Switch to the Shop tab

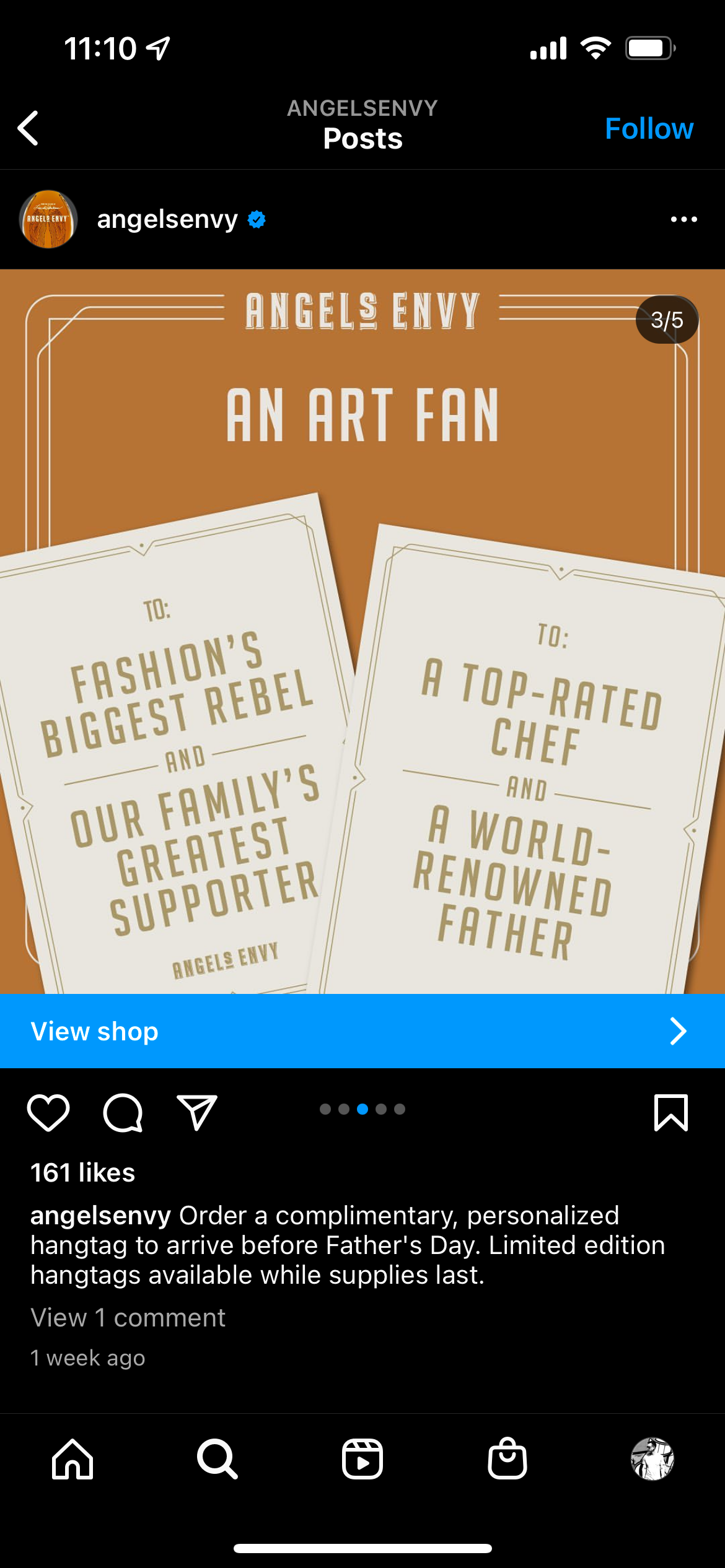[507, 1459]
